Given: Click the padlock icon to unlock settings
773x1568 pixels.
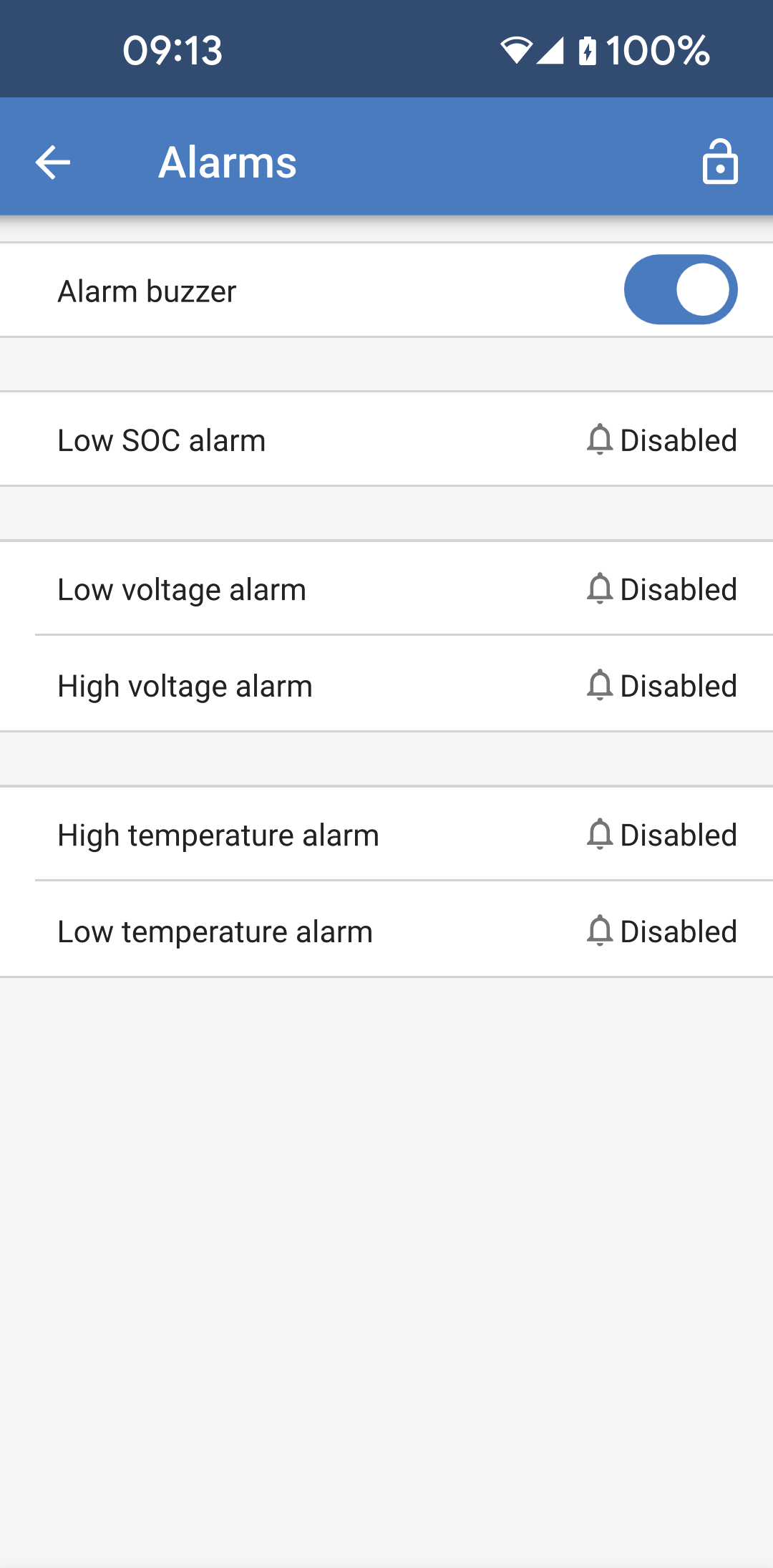Looking at the screenshot, I should (x=720, y=163).
